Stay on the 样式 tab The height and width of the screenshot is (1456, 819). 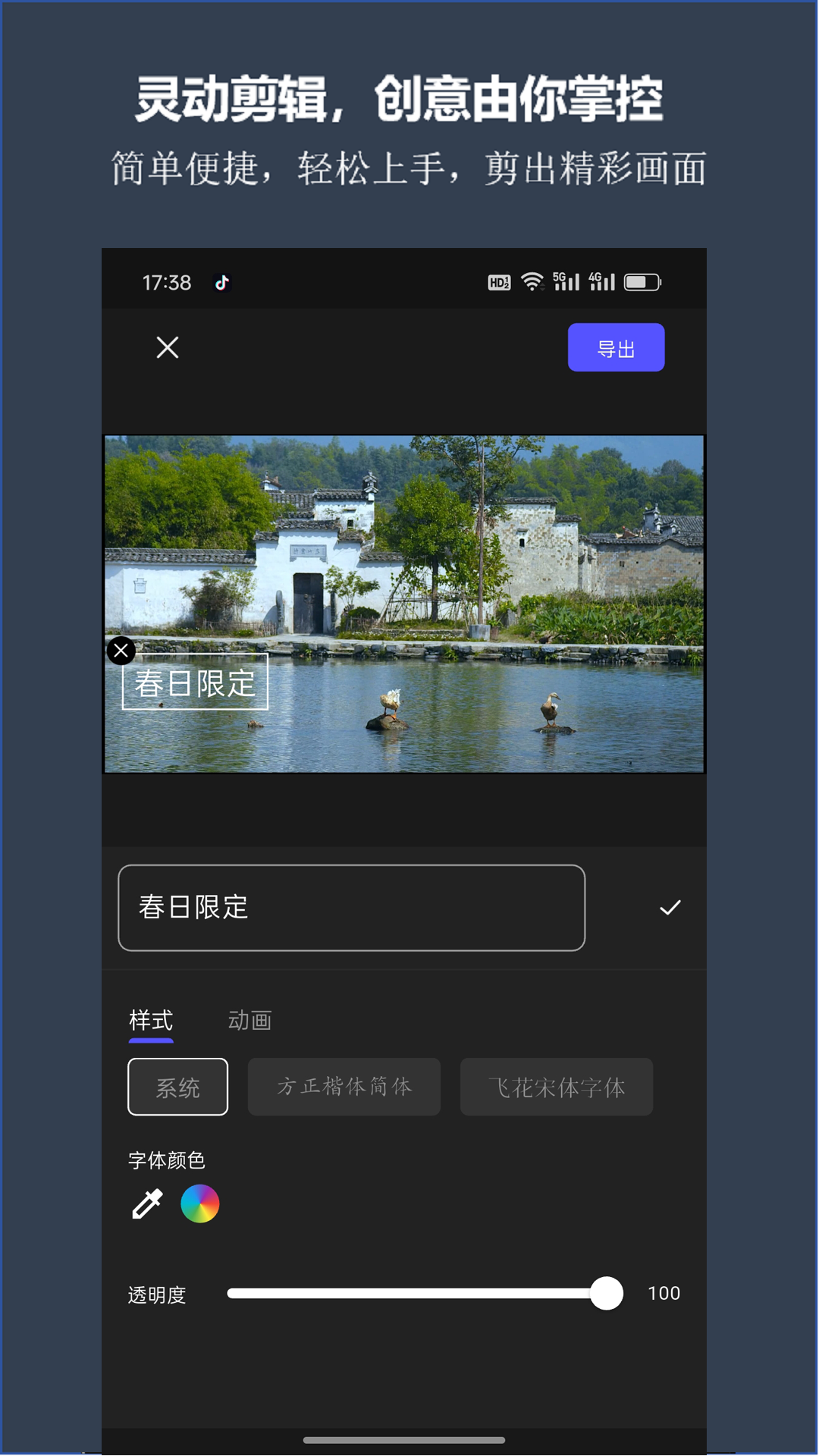(x=151, y=1021)
